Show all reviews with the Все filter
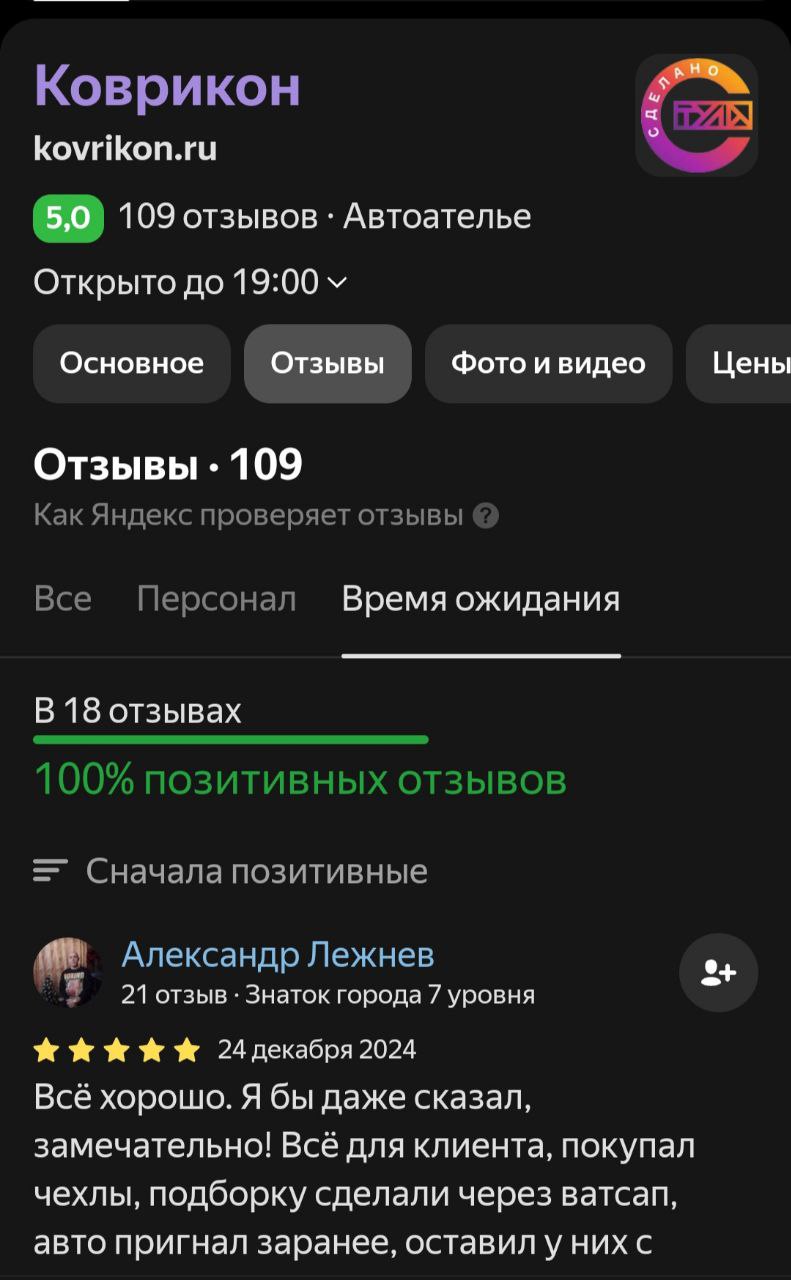 62,599
